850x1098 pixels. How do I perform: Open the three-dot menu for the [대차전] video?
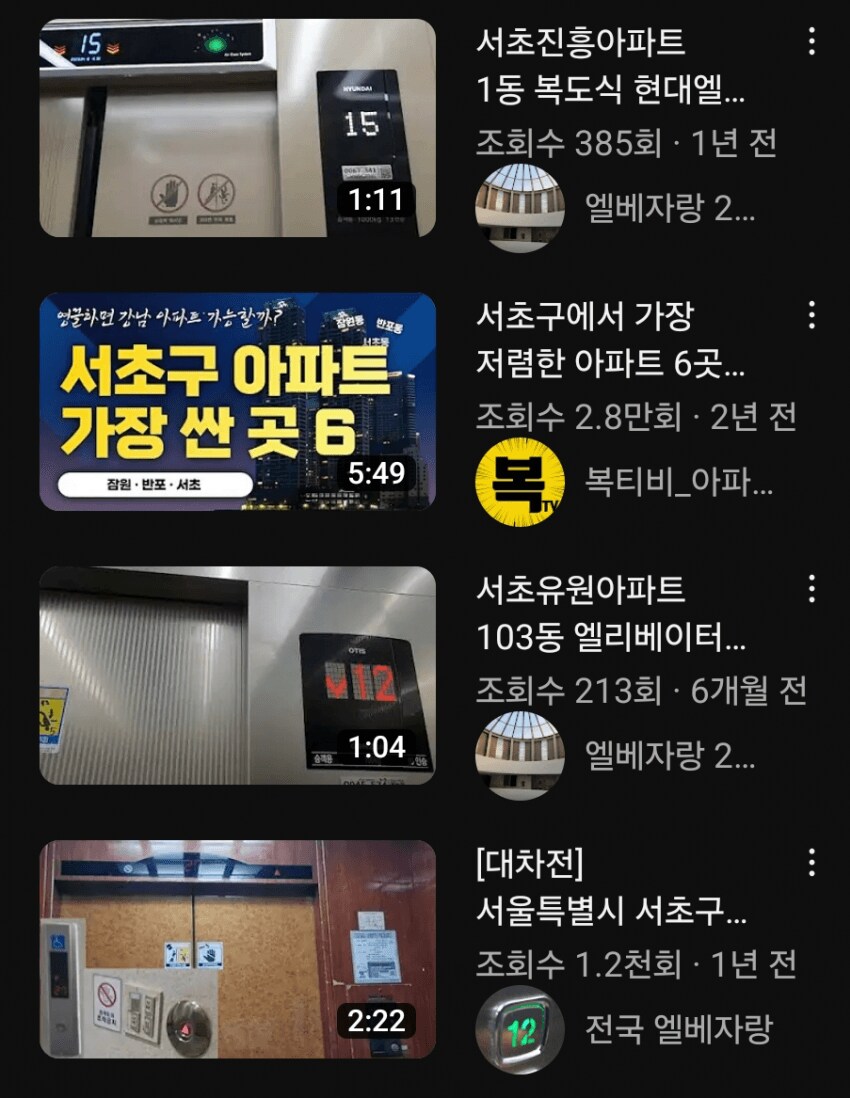tap(811, 862)
